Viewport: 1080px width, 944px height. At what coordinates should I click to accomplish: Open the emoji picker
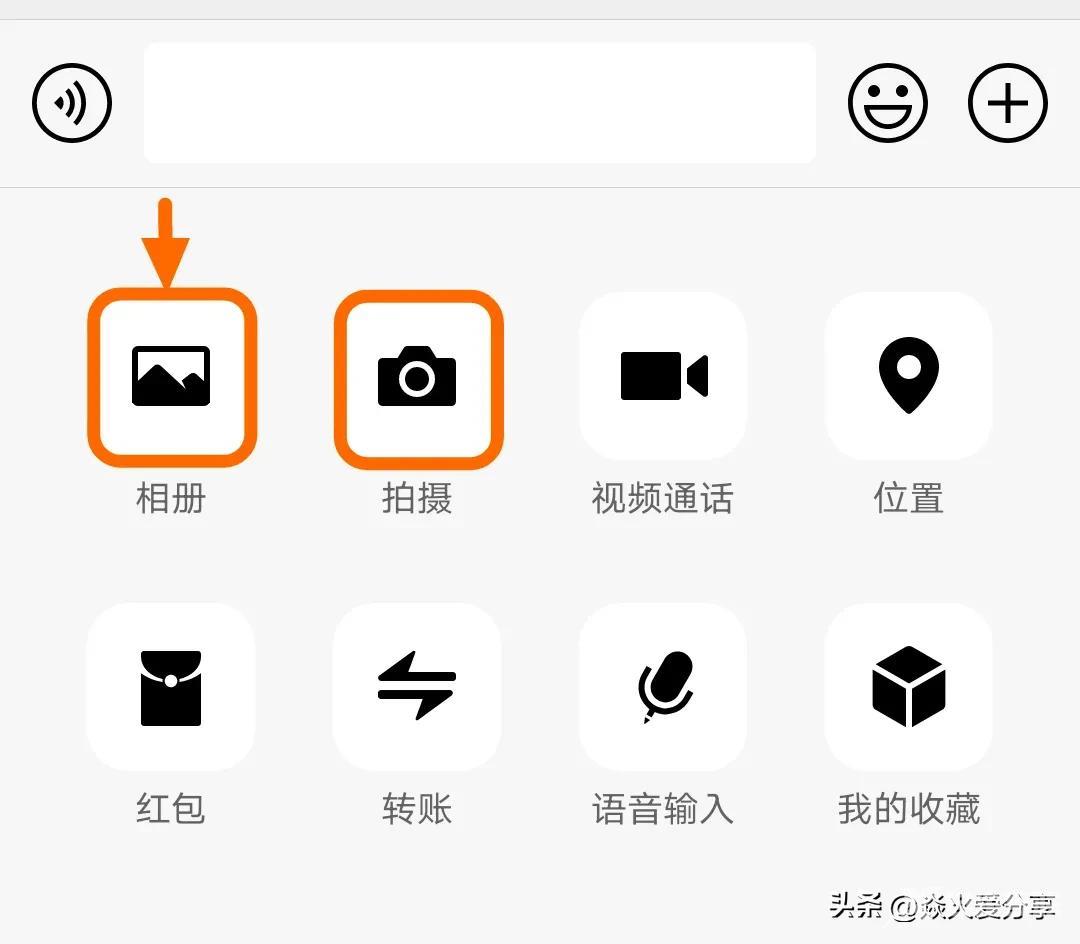click(x=888, y=103)
